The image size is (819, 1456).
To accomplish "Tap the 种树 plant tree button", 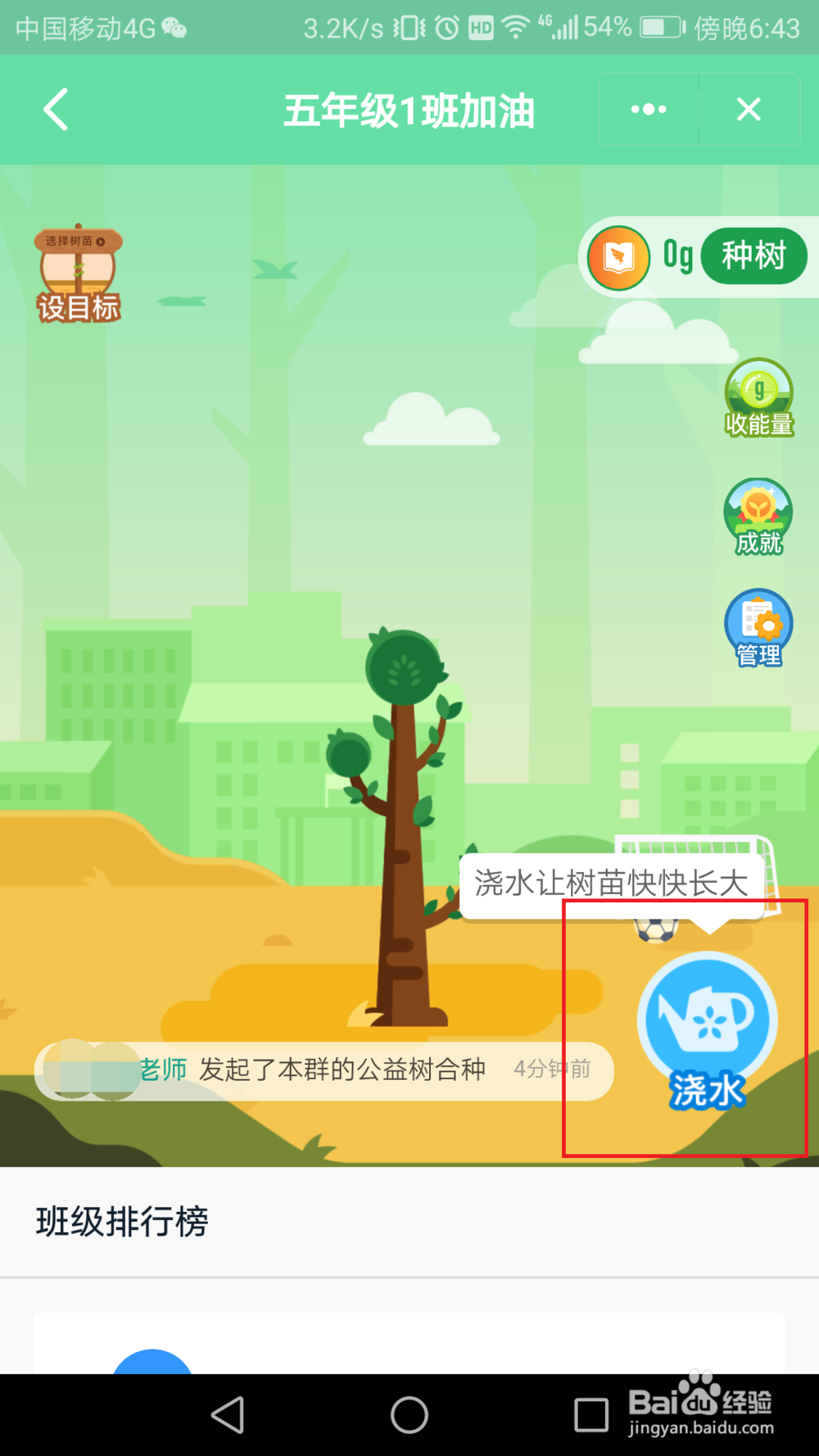I will 753,256.
